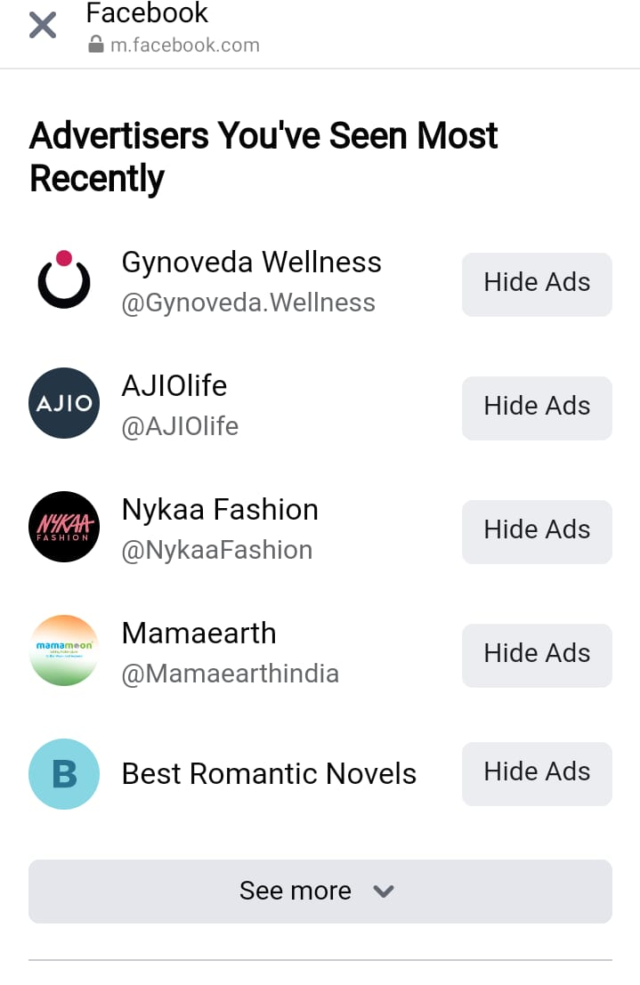Screen dimensions: 640x985
Task: Close the Facebook browser tab
Action: 42,25
